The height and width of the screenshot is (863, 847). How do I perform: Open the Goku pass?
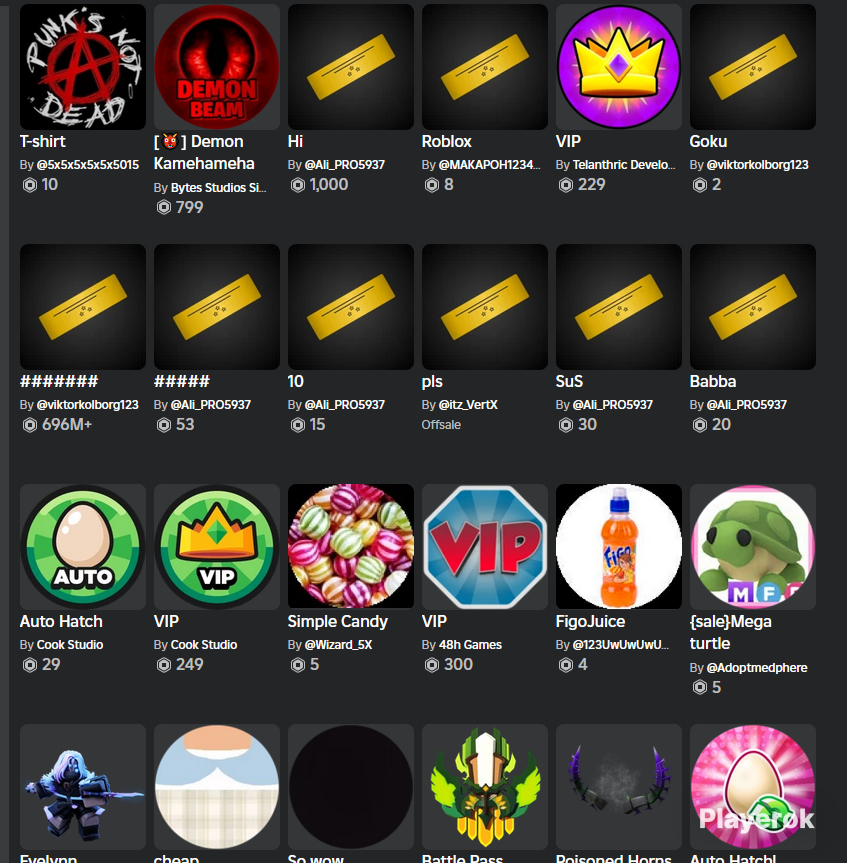point(752,67)
